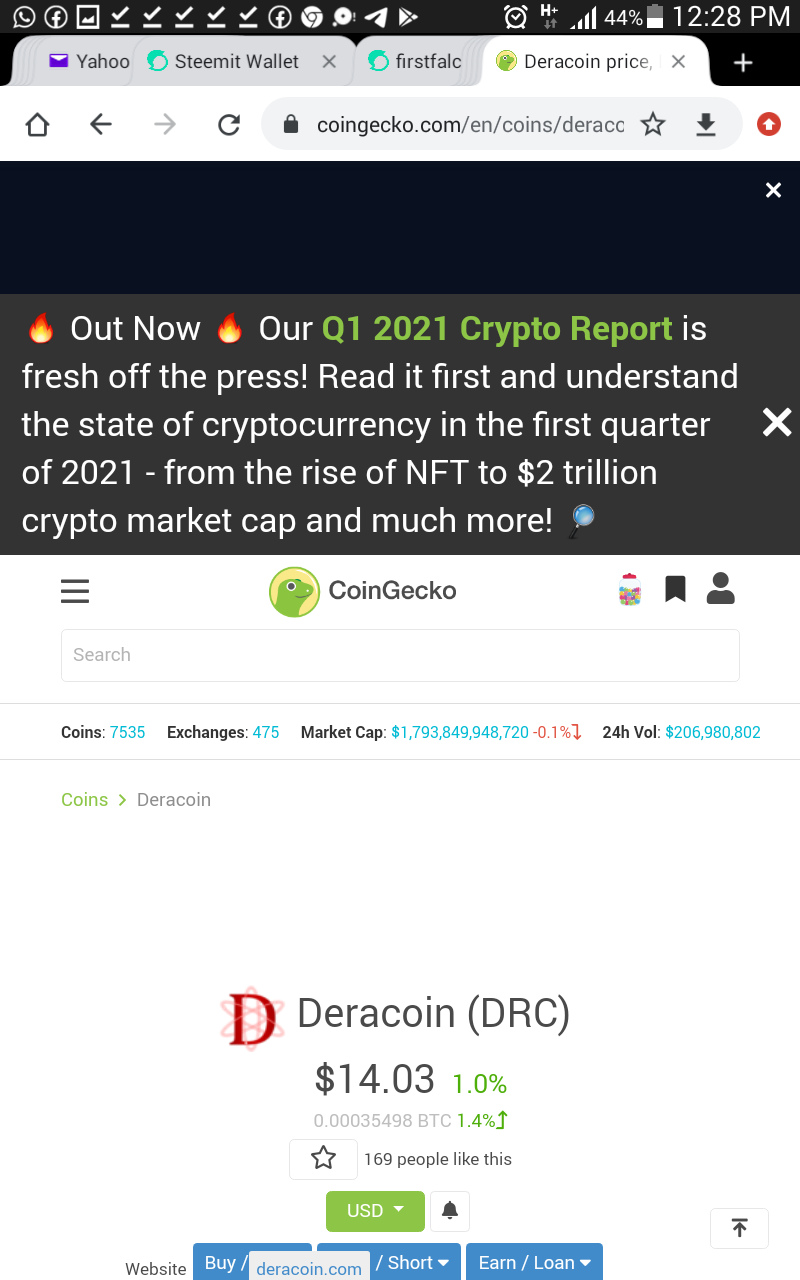Download this page
This screenshot has width=800, height=1280.
706,124
